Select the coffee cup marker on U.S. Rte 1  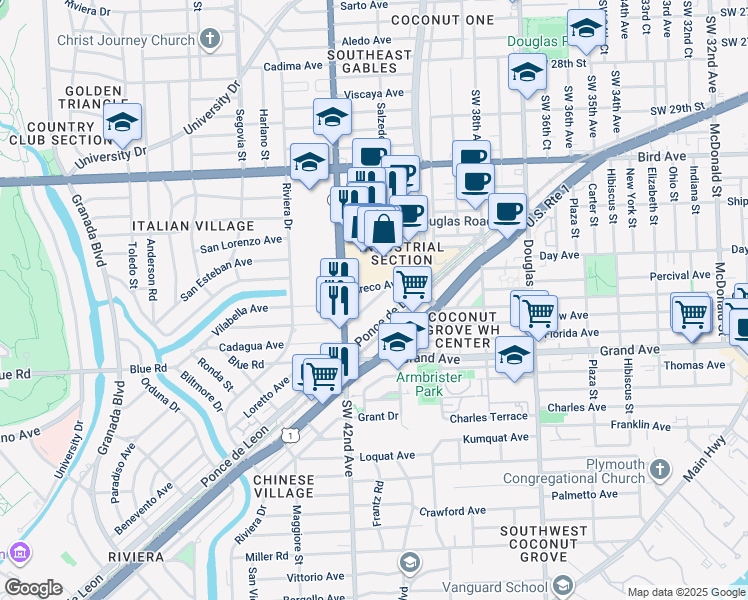pyautogui.click(x=508, y=215)
